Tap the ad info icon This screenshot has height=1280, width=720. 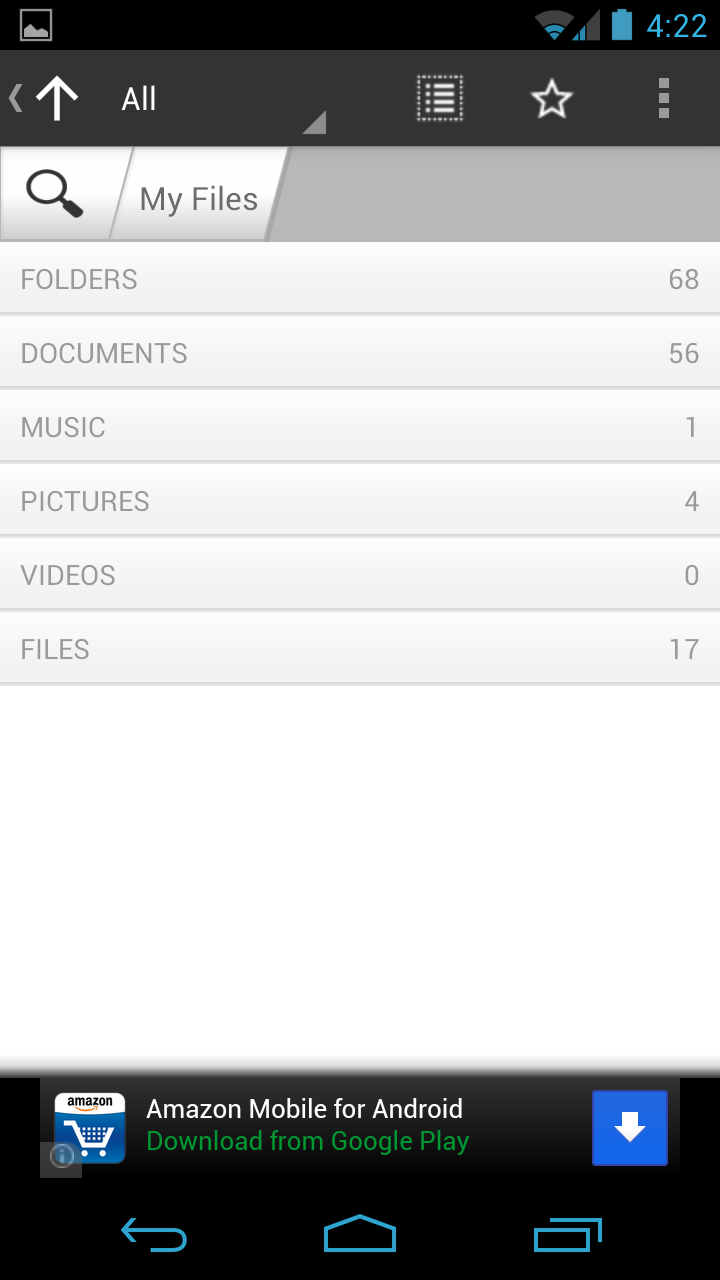pyautogui.click(x=62, y=1157)
